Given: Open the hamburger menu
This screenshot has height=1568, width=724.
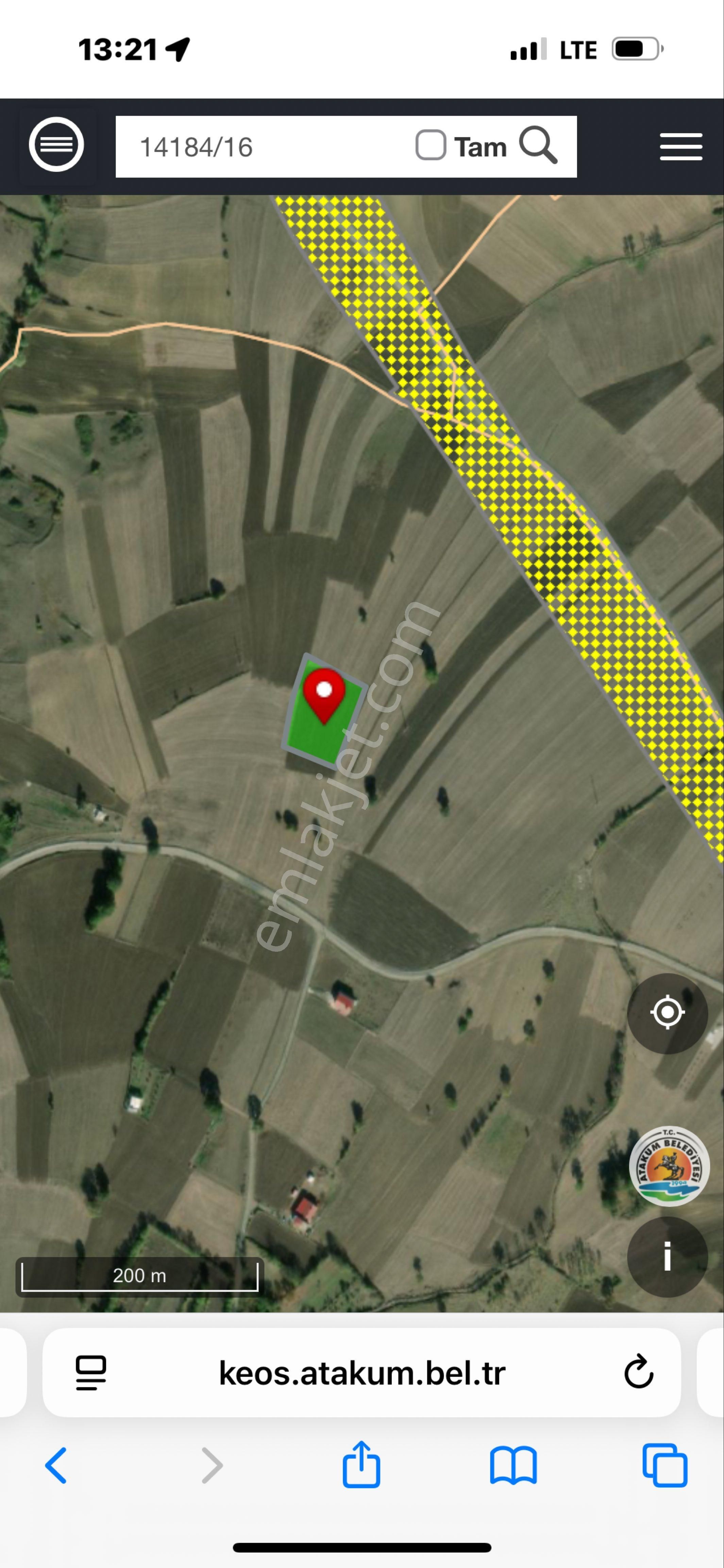Looking at the screenshot, I should point(681,147).
